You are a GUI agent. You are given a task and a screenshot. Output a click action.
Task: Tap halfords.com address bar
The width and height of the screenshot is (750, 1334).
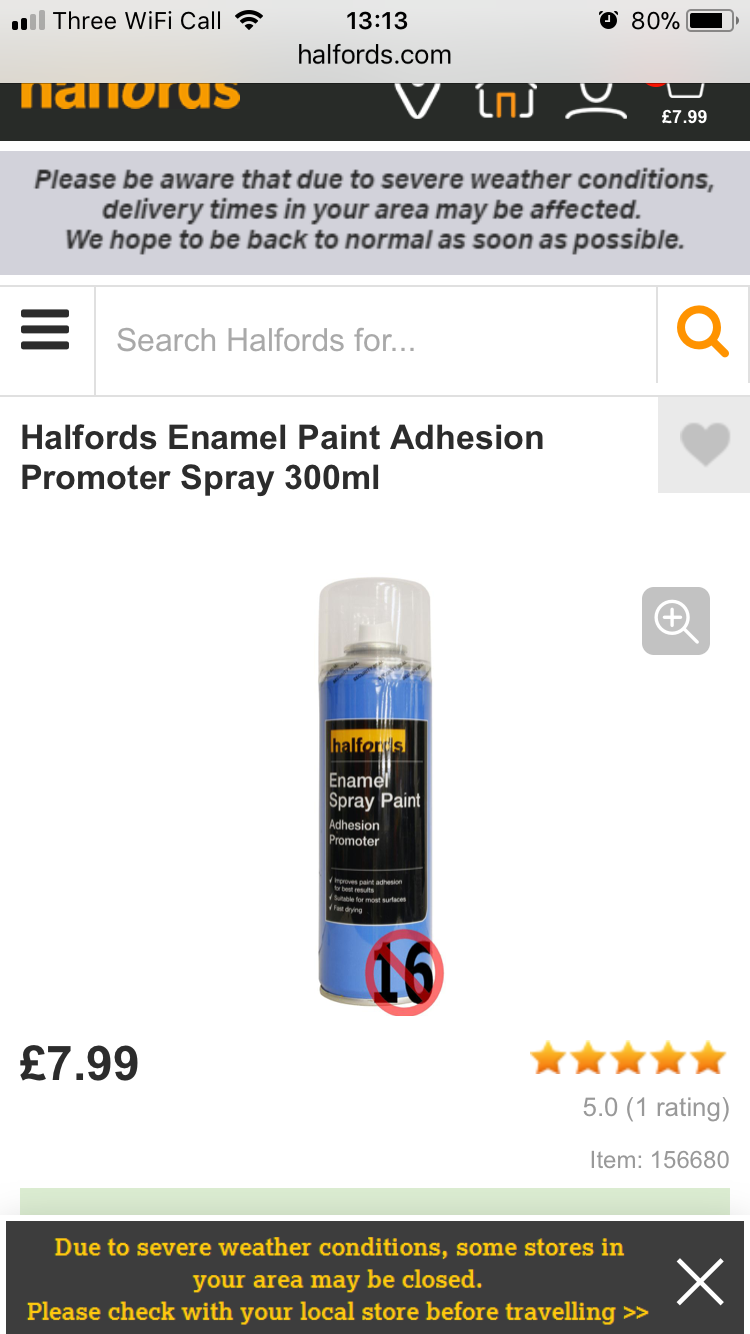point(374,54)
